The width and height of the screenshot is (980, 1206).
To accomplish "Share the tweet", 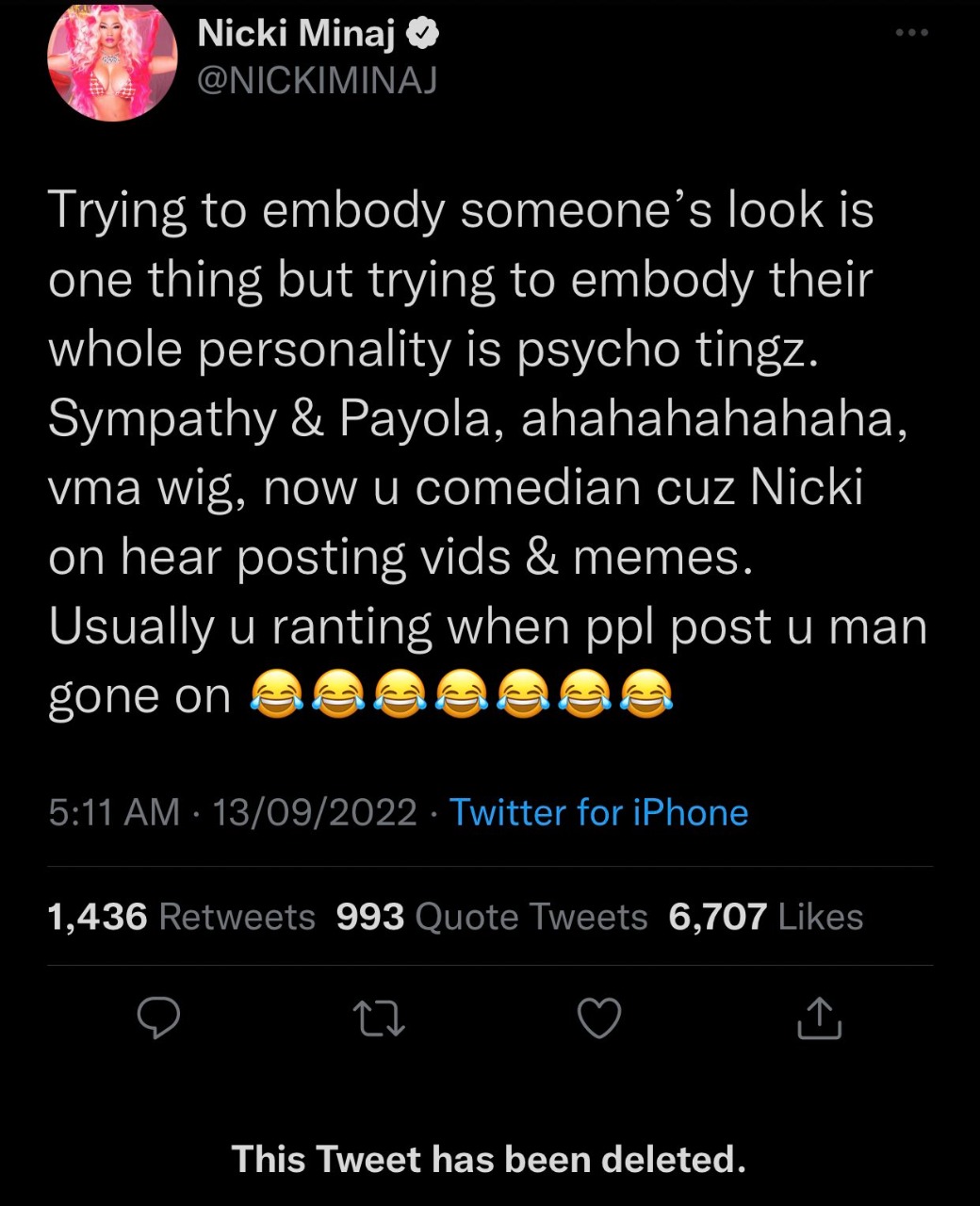I will click(x=818, y=1018).
